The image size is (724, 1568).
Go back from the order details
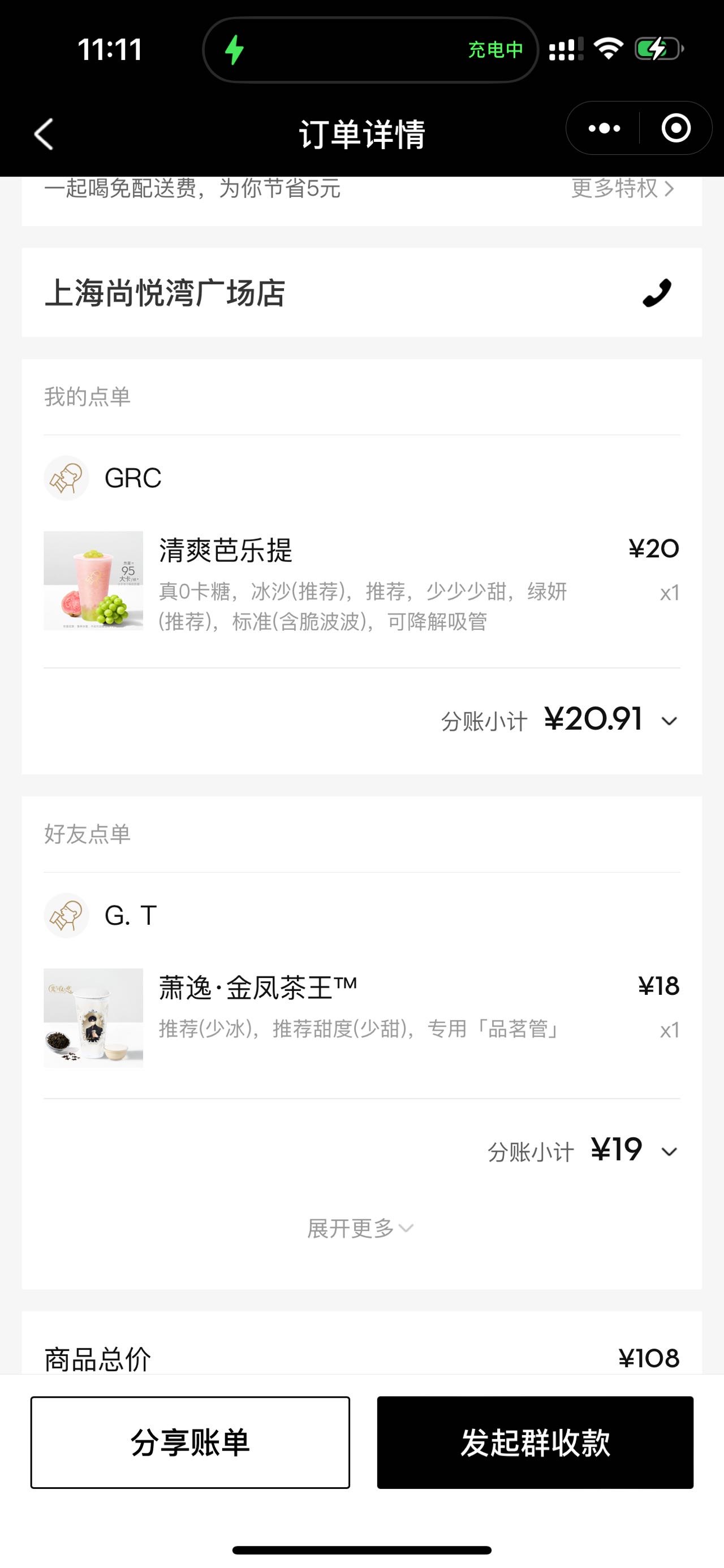point(44,134)
